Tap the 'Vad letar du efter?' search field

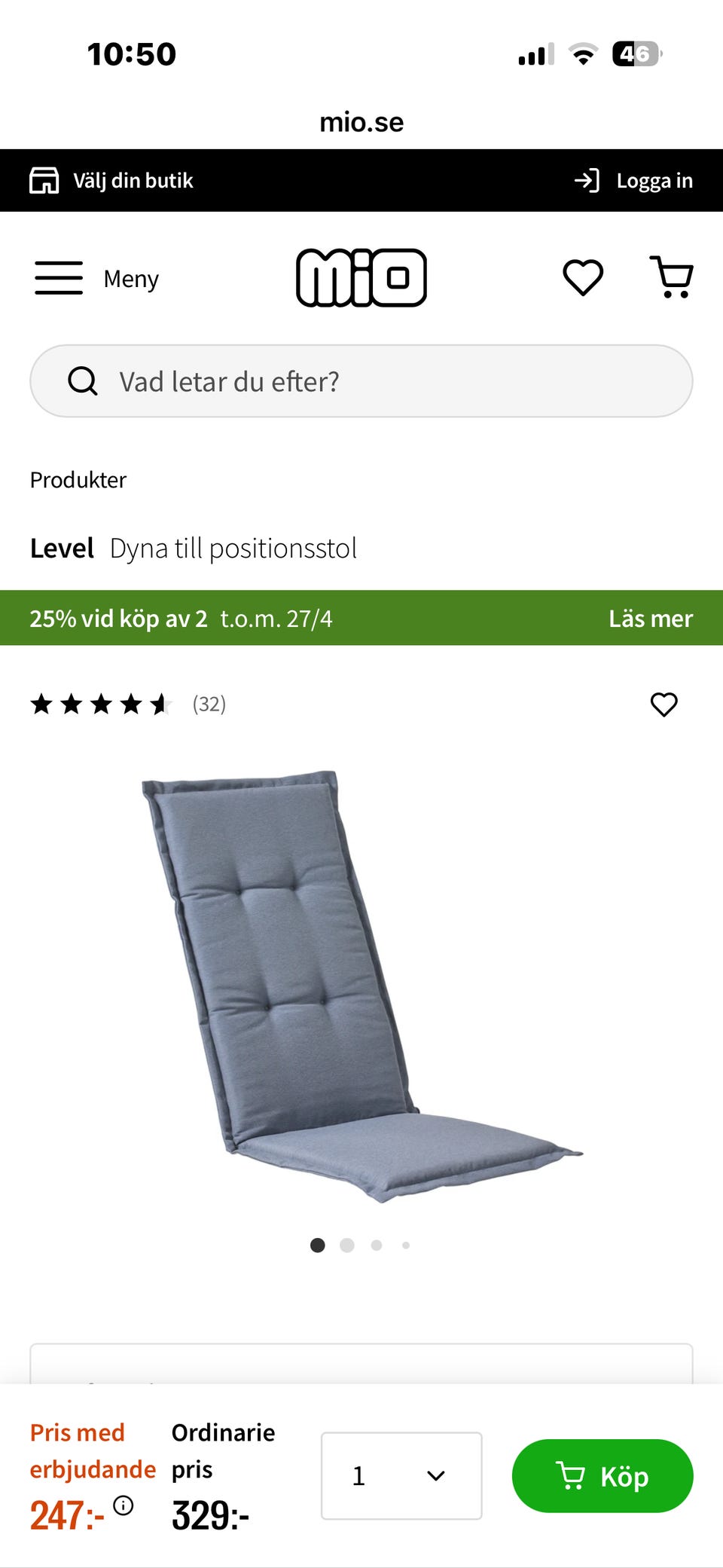click(361, 381)
